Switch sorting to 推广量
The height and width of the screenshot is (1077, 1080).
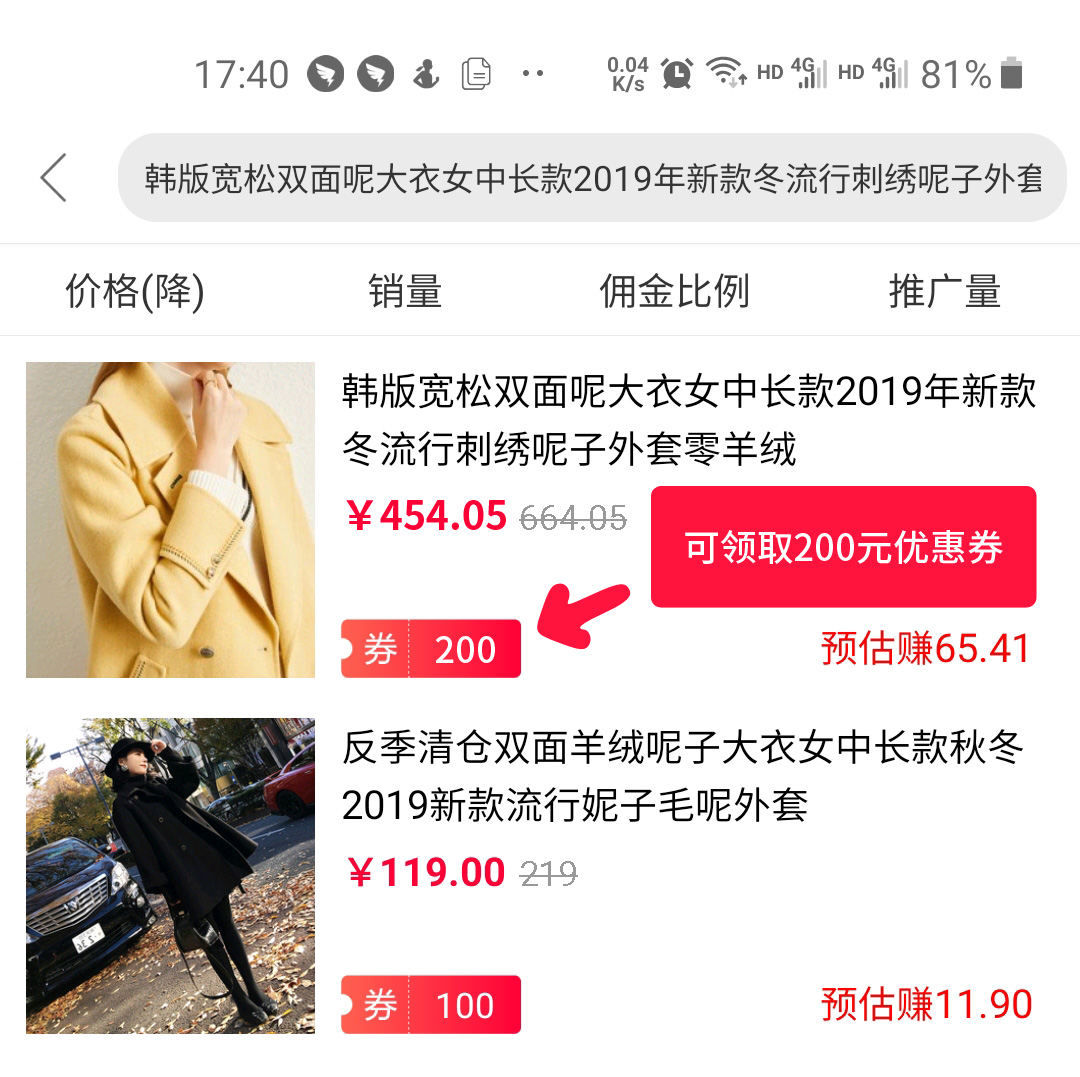pos(944,292)
